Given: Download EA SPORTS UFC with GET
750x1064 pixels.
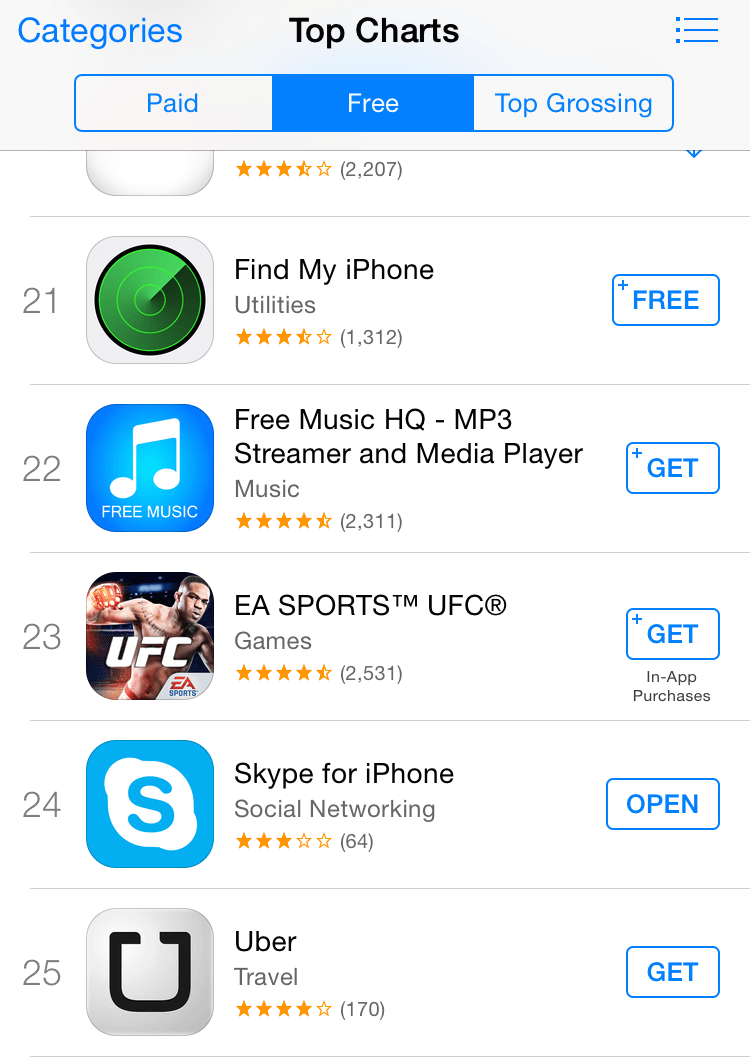Looking at the screenshot, I should 672,634.
